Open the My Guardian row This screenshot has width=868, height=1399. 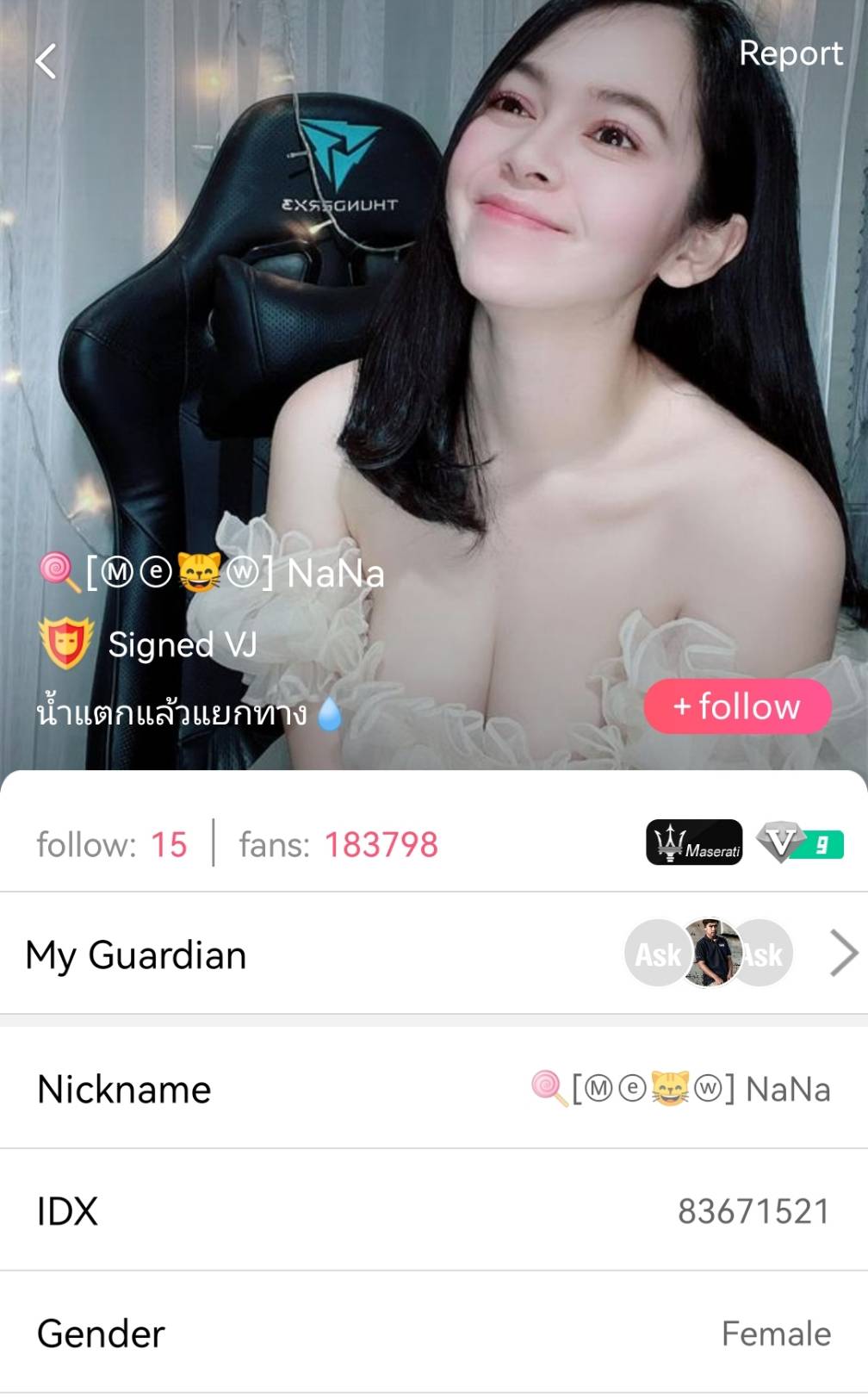point(434,954)
